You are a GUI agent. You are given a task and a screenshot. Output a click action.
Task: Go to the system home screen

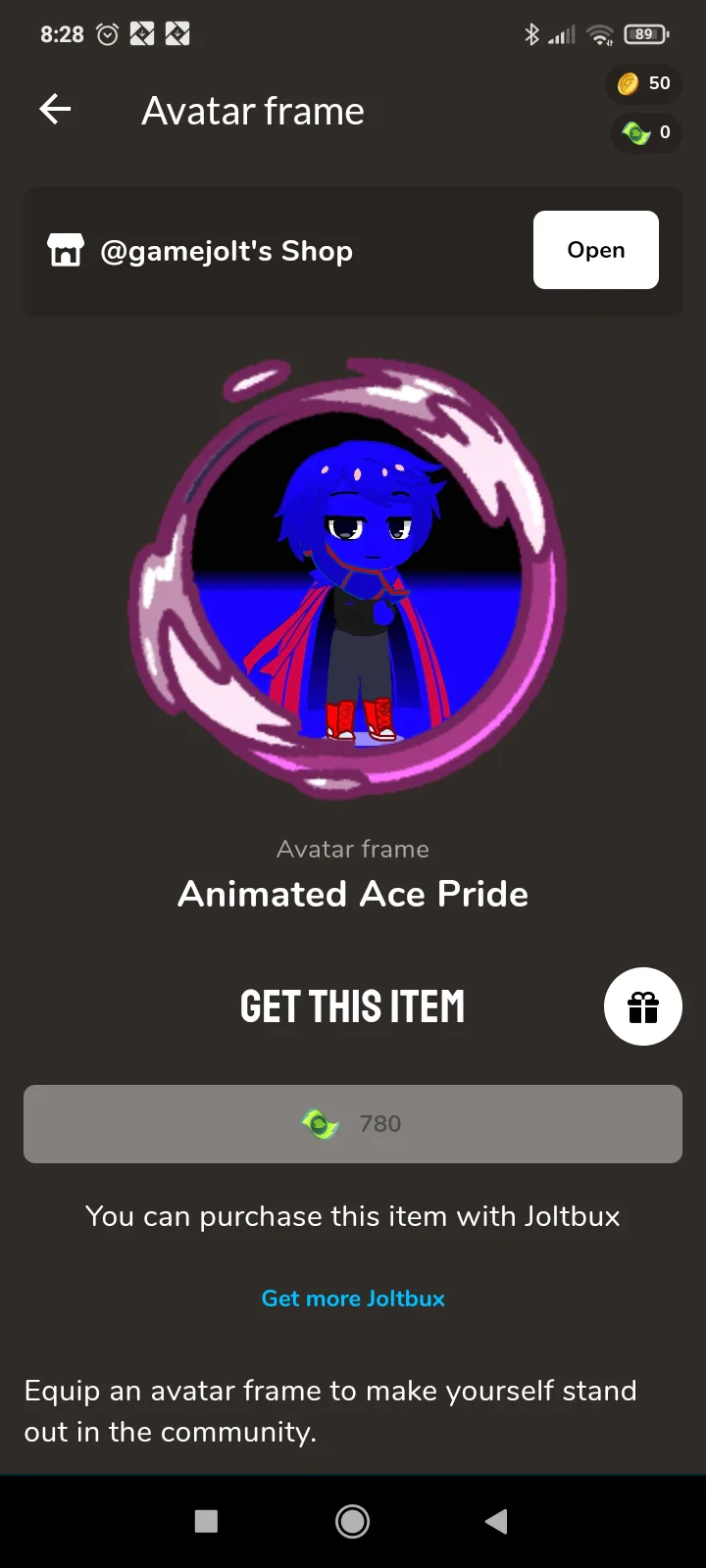(x=353, y=1521)
